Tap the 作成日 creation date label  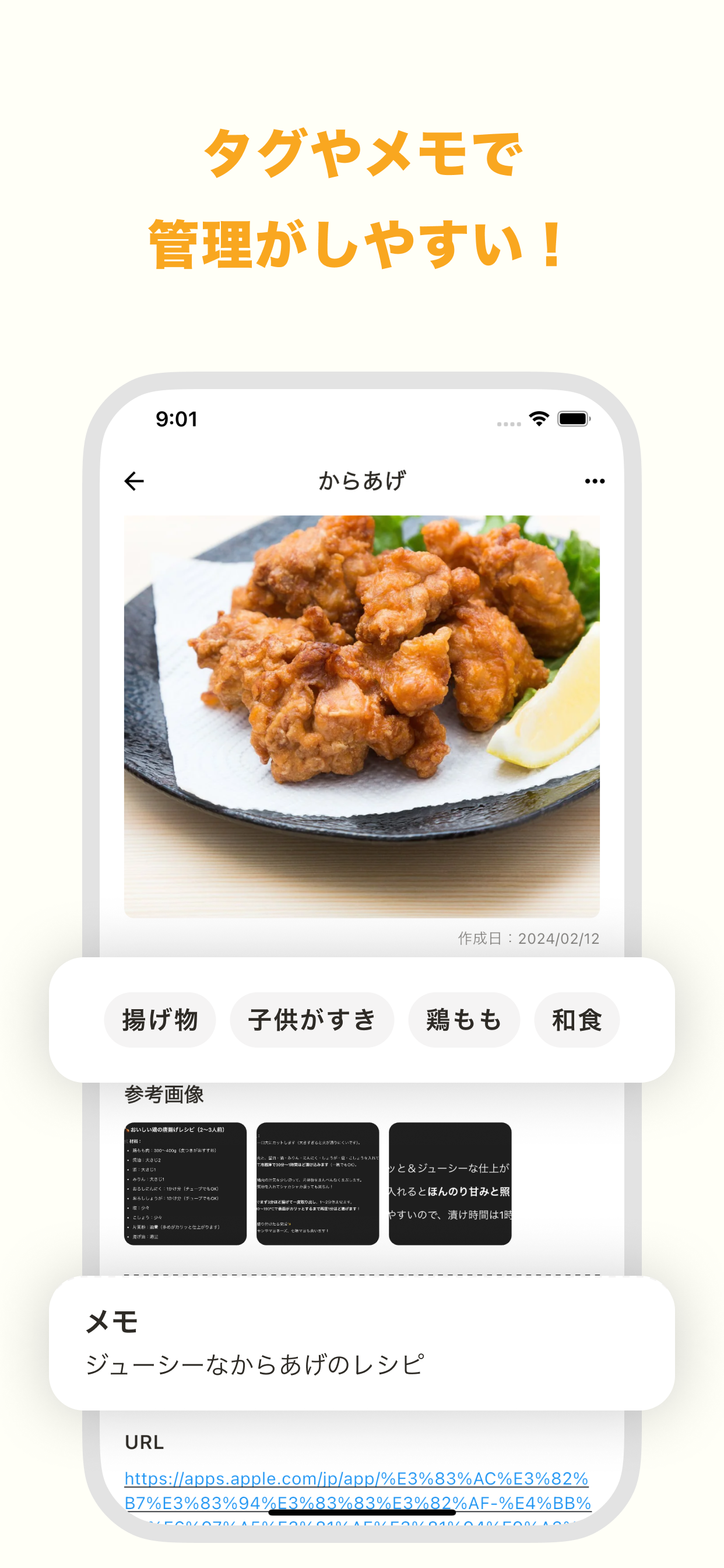tap(527, 938)
